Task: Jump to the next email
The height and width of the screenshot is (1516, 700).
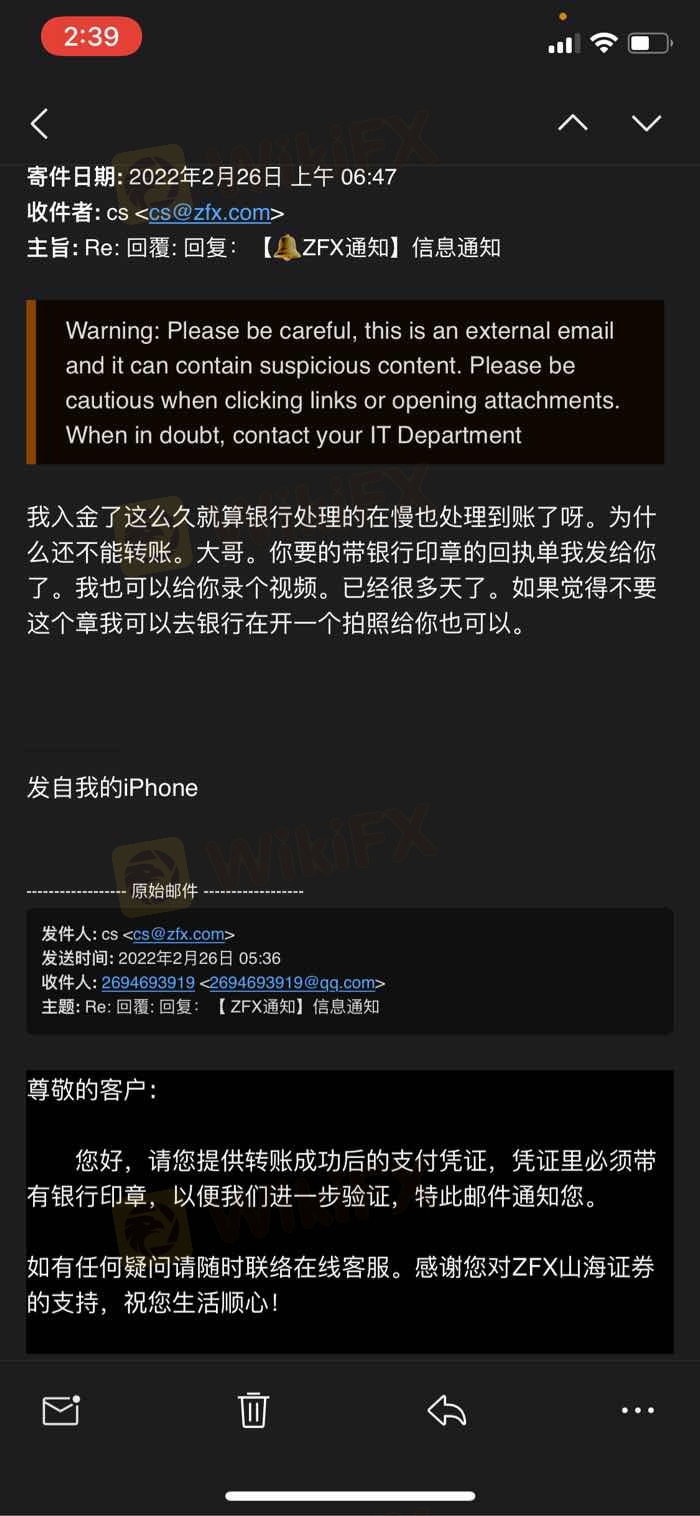Action: coord(647,123)
